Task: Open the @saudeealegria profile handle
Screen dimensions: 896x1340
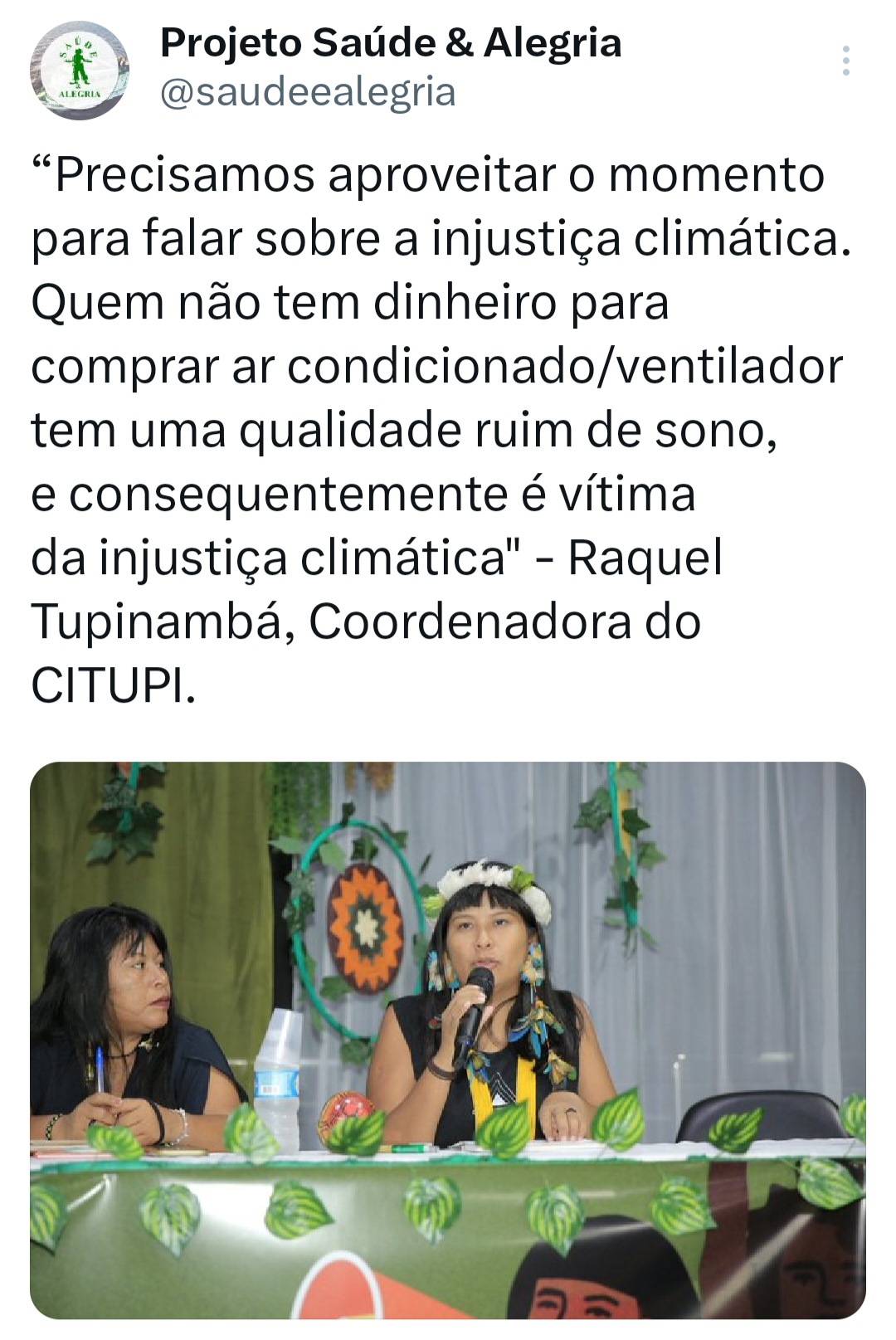Action: coord(308,92)
